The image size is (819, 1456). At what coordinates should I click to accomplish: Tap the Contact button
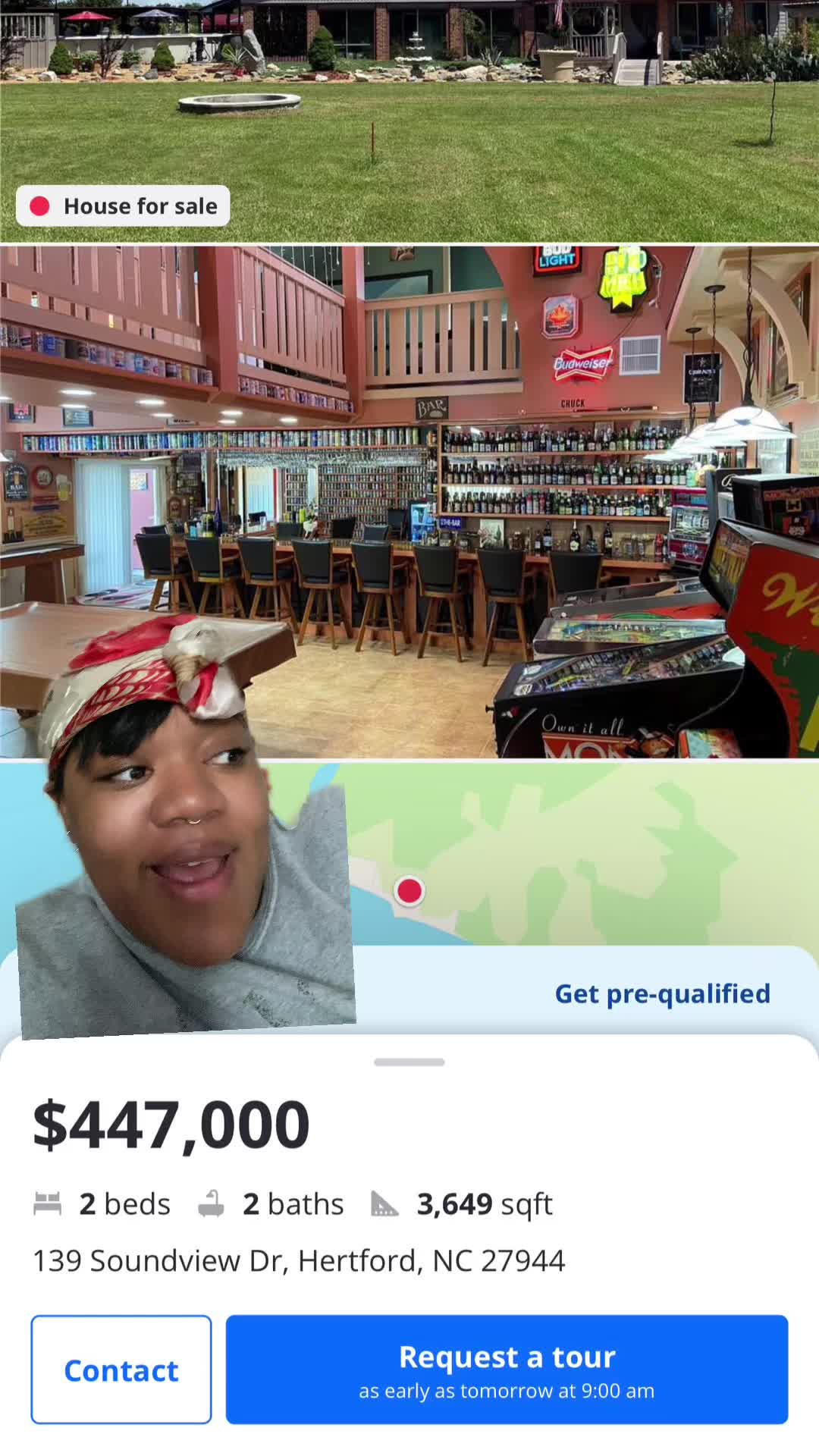(x=121, y=1370)
